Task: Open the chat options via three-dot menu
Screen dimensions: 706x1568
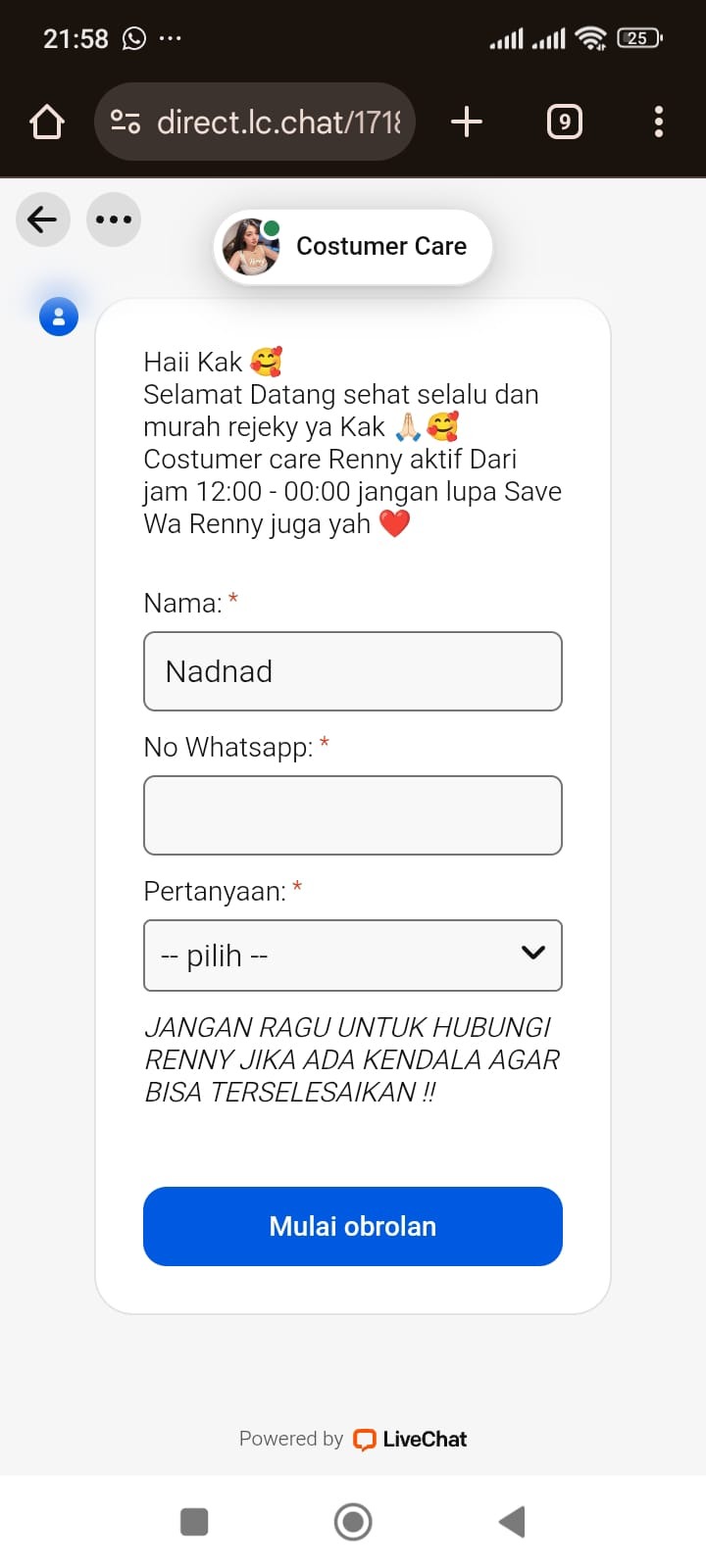Action: [114, 220]
